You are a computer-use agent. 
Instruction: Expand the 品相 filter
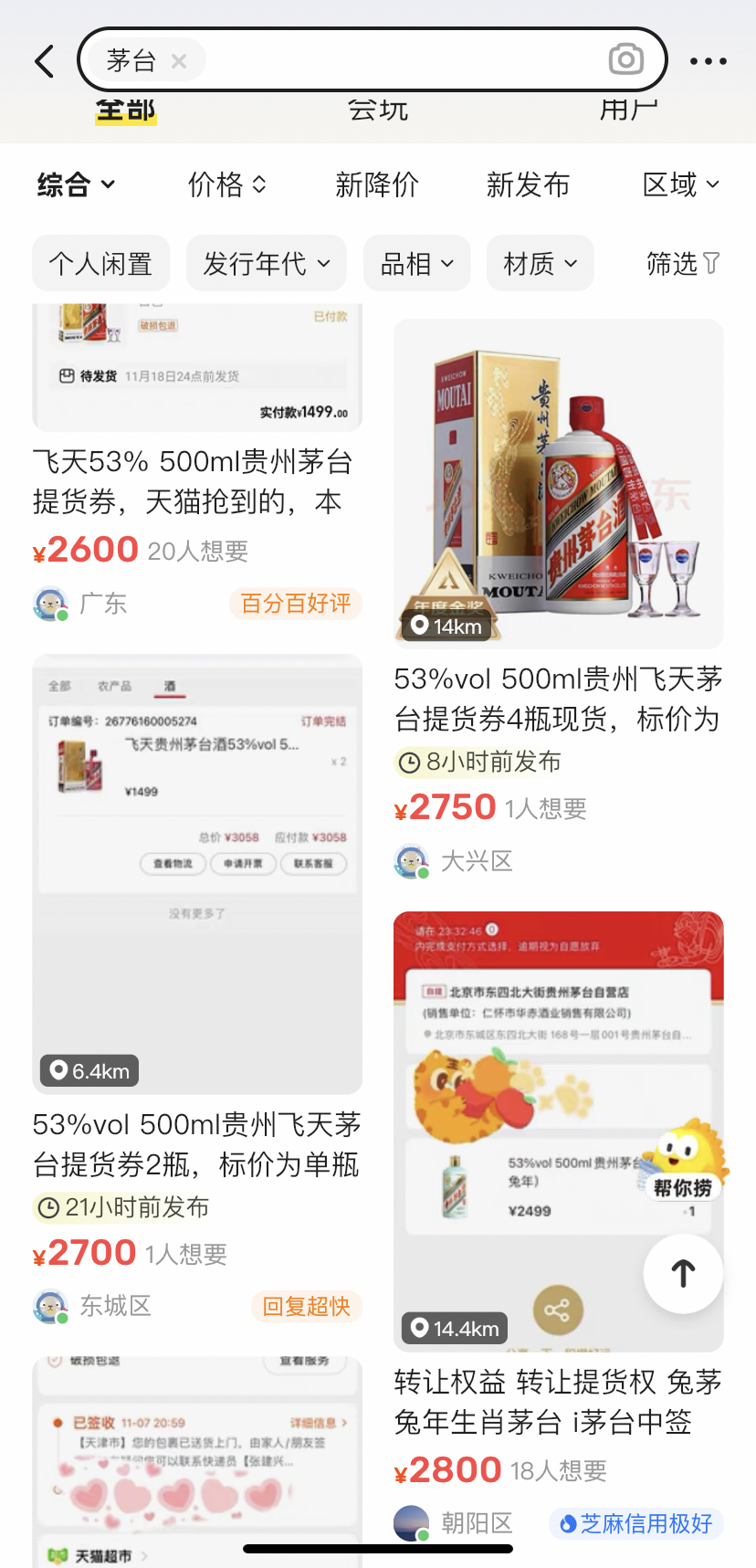tap(416, 264)
